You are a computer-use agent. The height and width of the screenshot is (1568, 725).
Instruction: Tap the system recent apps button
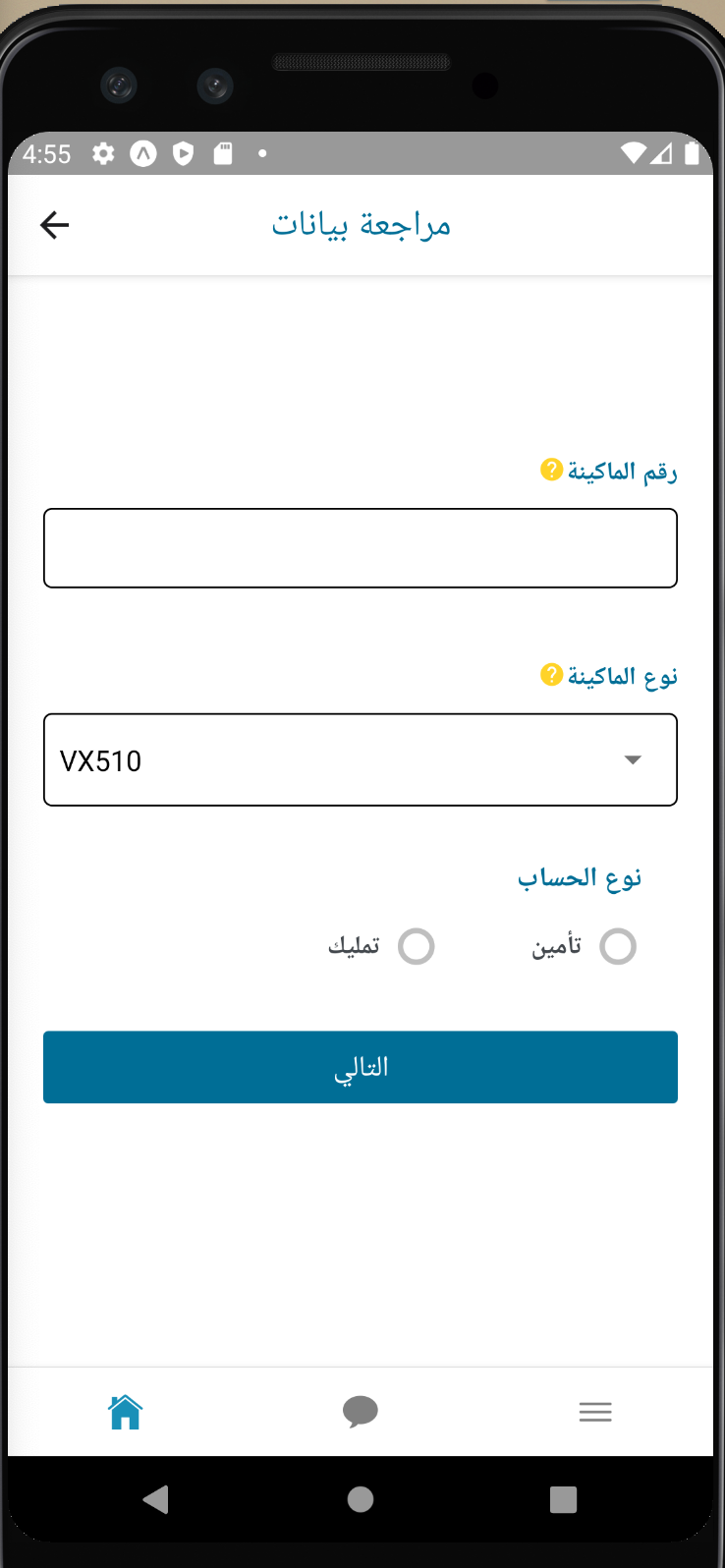pos(563,1499)
